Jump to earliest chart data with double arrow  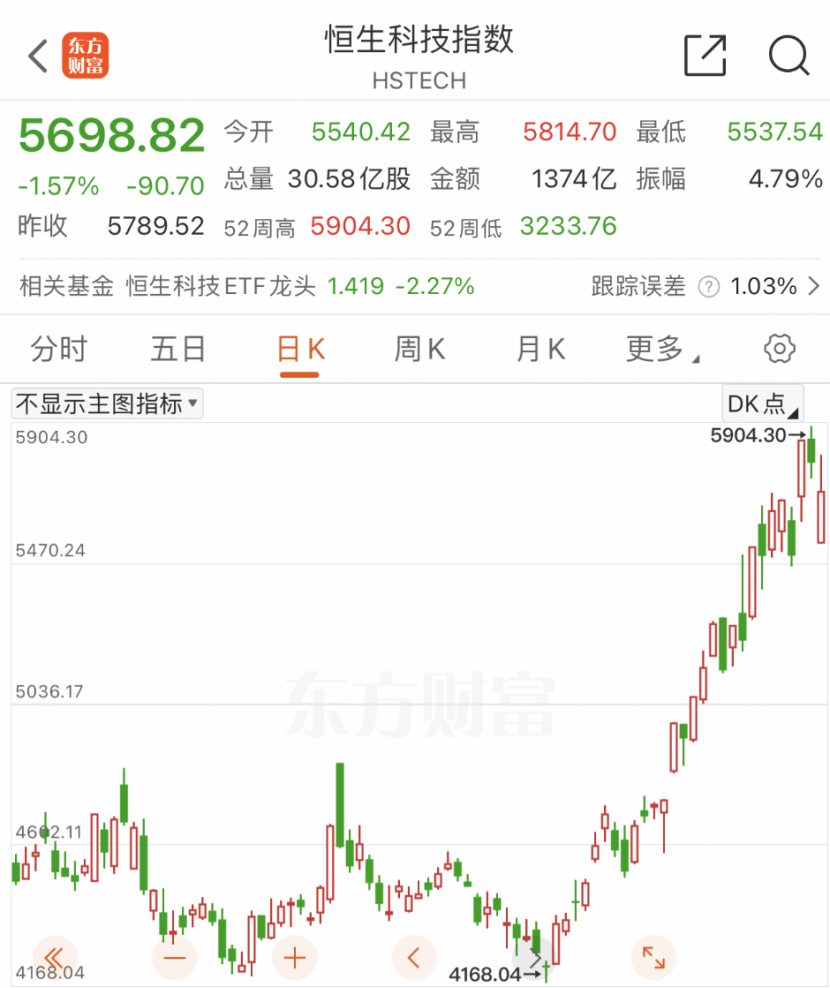pos(55,958)
